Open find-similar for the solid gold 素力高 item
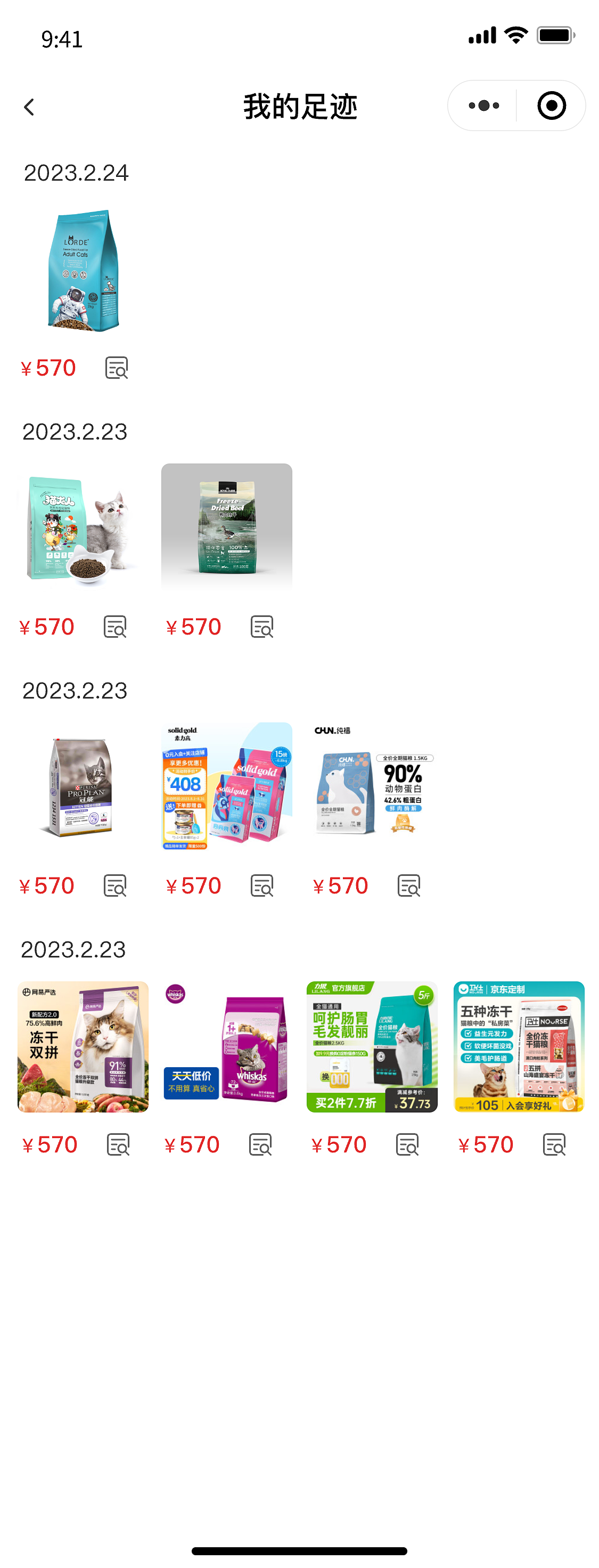 (262, 886)
